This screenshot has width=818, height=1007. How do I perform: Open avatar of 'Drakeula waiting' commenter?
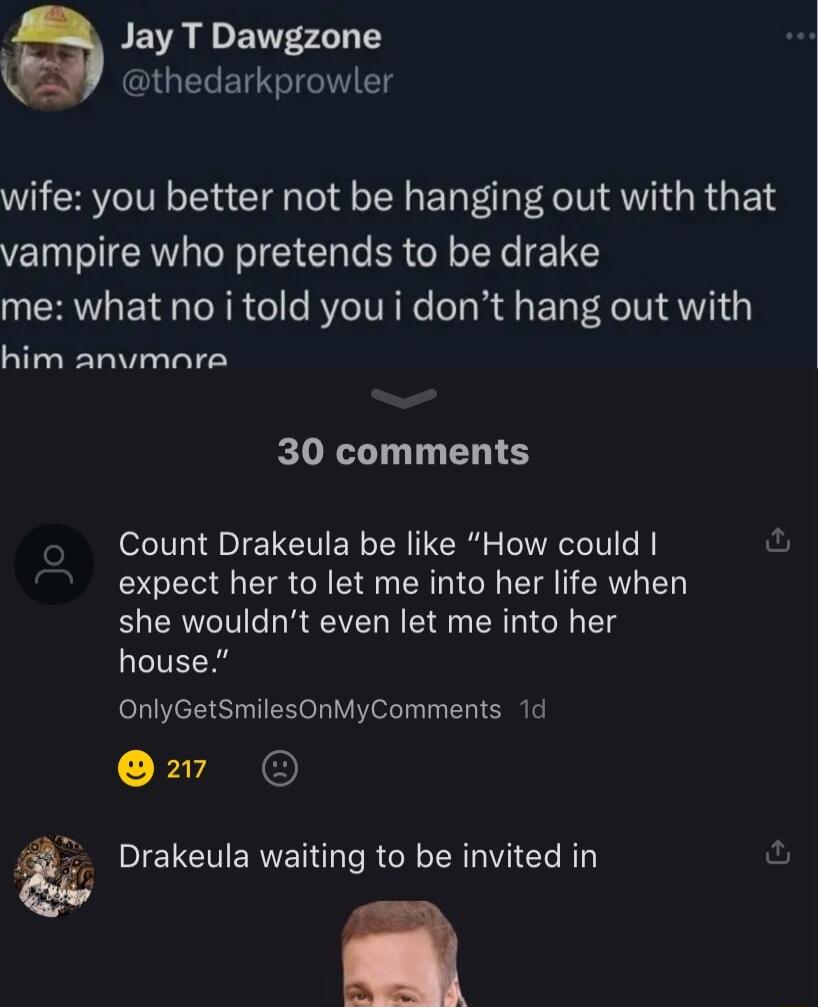click(x=54, y=875)
